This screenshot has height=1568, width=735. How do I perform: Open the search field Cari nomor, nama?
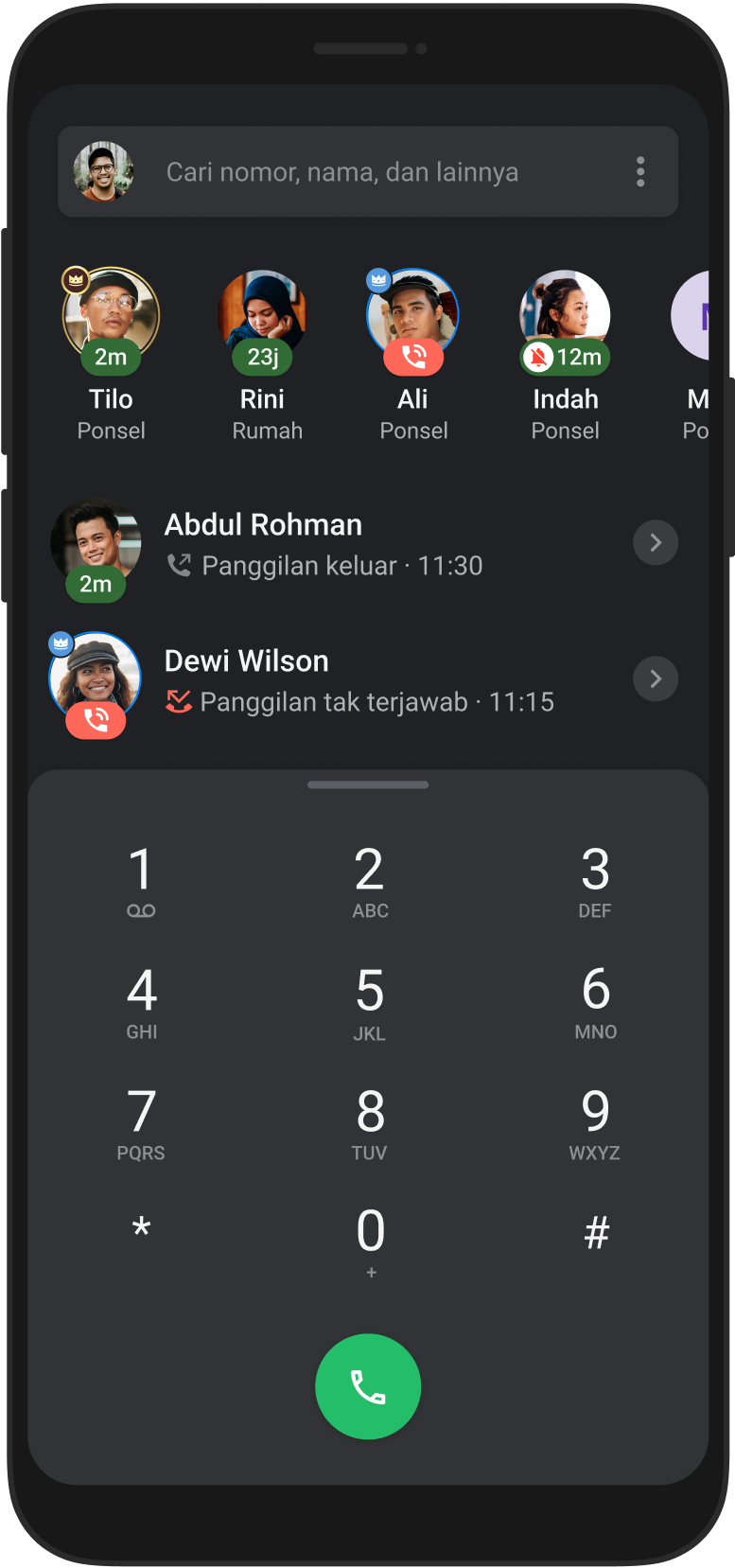pyautogui.click(x=342, y=172)
